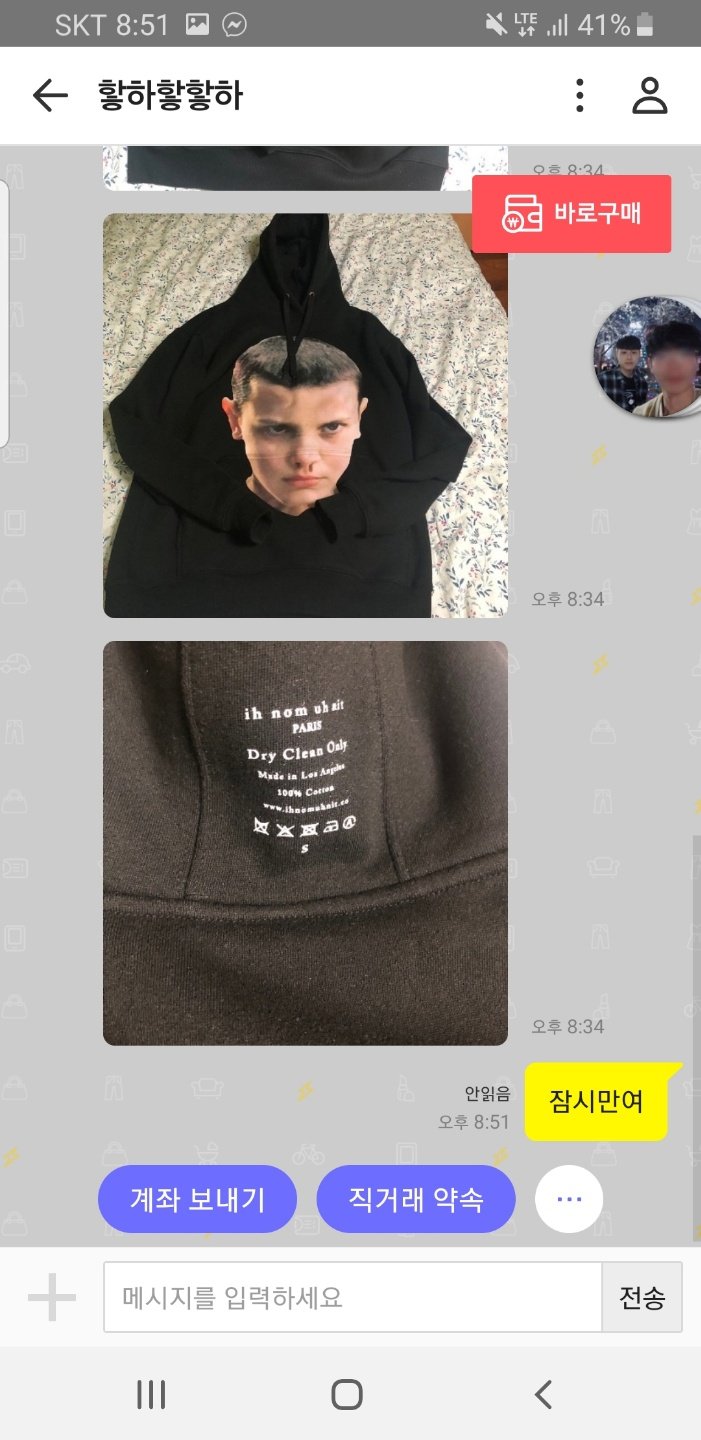Open the recent apps view
701x1440 pixels.
point(151,1394)
